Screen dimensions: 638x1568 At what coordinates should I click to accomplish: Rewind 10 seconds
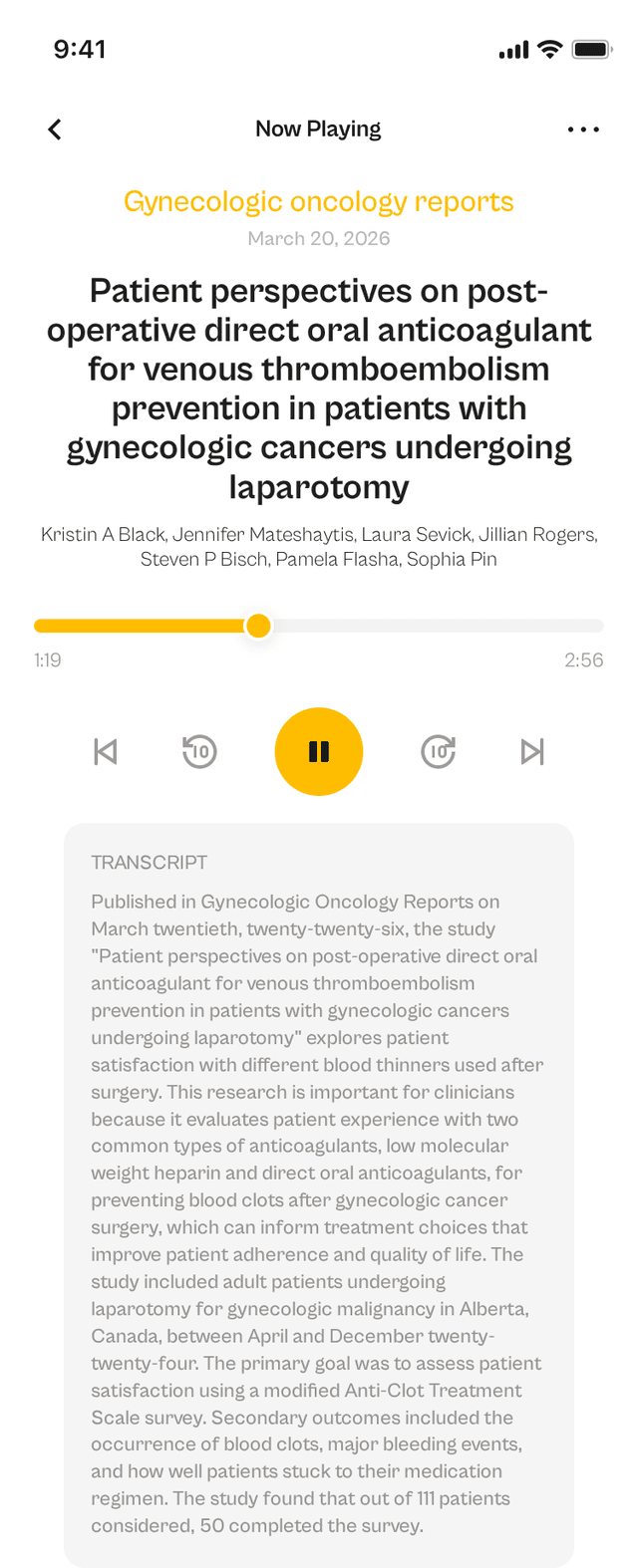pos(199,751)
